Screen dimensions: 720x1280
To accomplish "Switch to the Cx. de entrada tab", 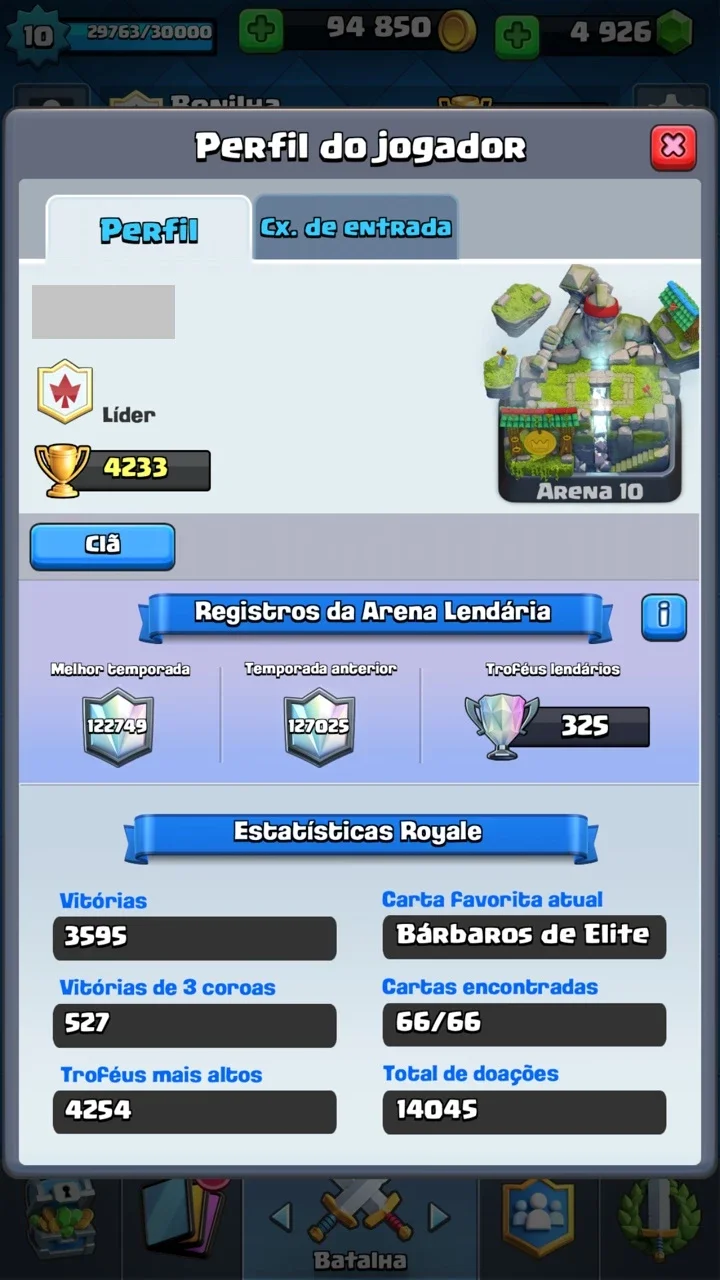I will click(x=356, y=227).
